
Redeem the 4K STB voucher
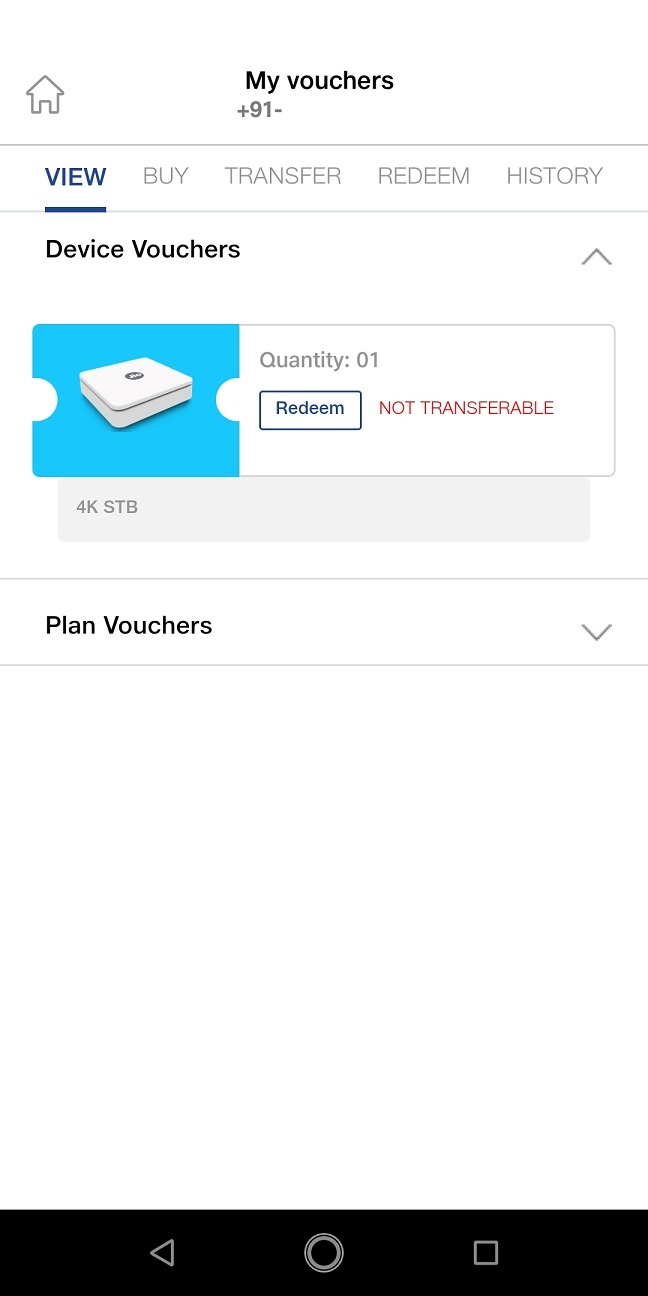coord(310,409)
